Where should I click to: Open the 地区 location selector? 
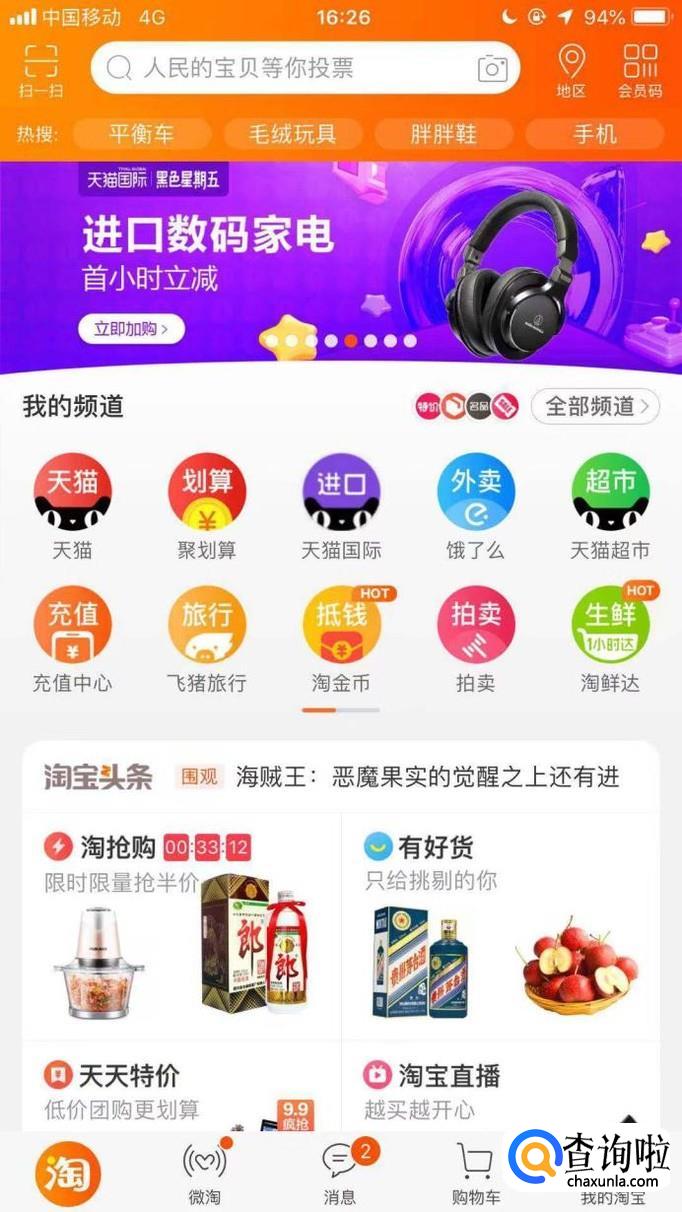click(x=571, y=70)
